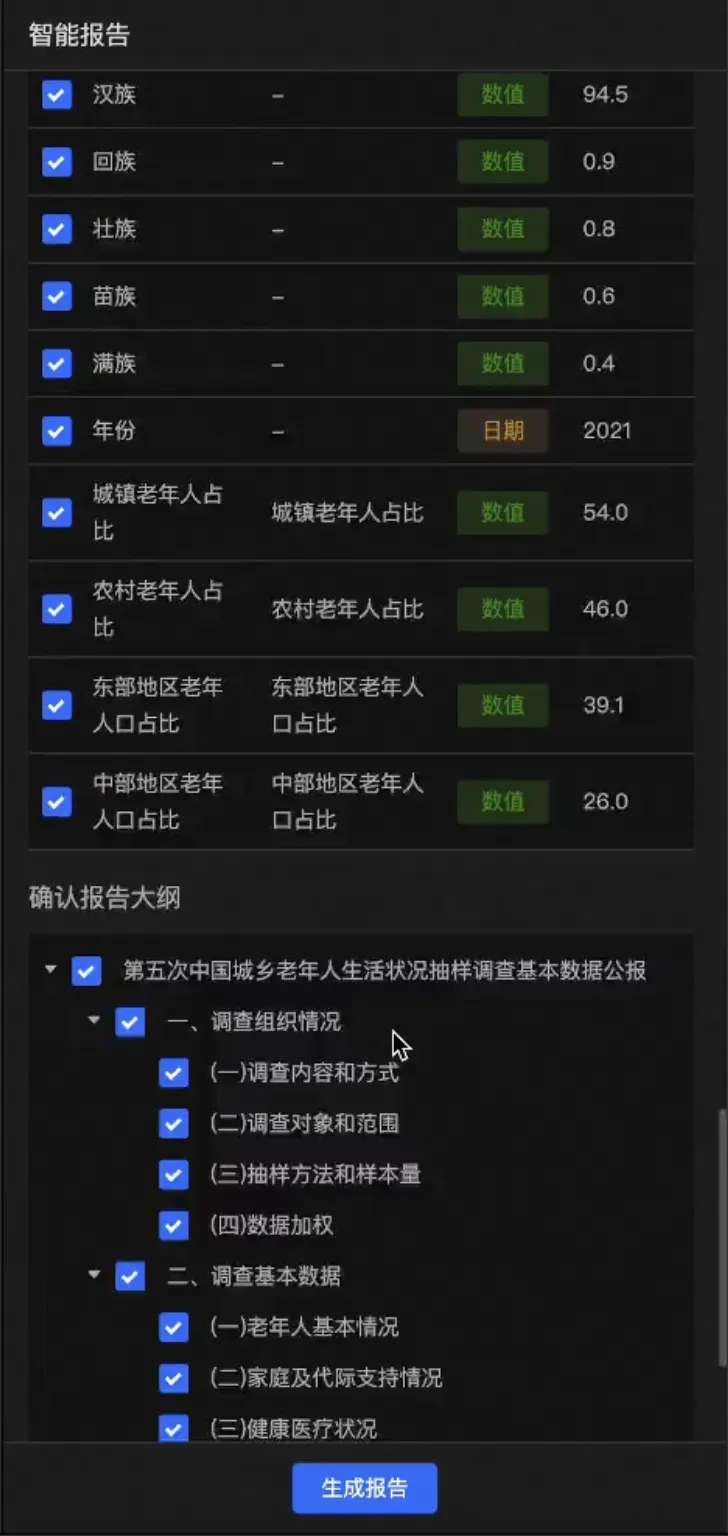Toggle the 满族 checkbox
This screenshot has height=1536, width=728.
(57, 363)
